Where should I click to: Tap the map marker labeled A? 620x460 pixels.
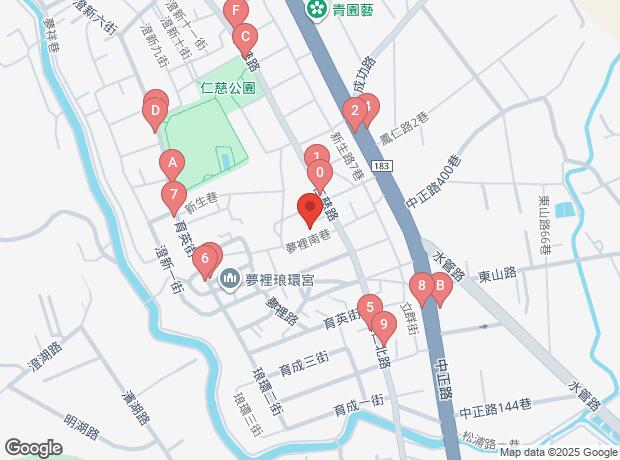coord(172,161)
